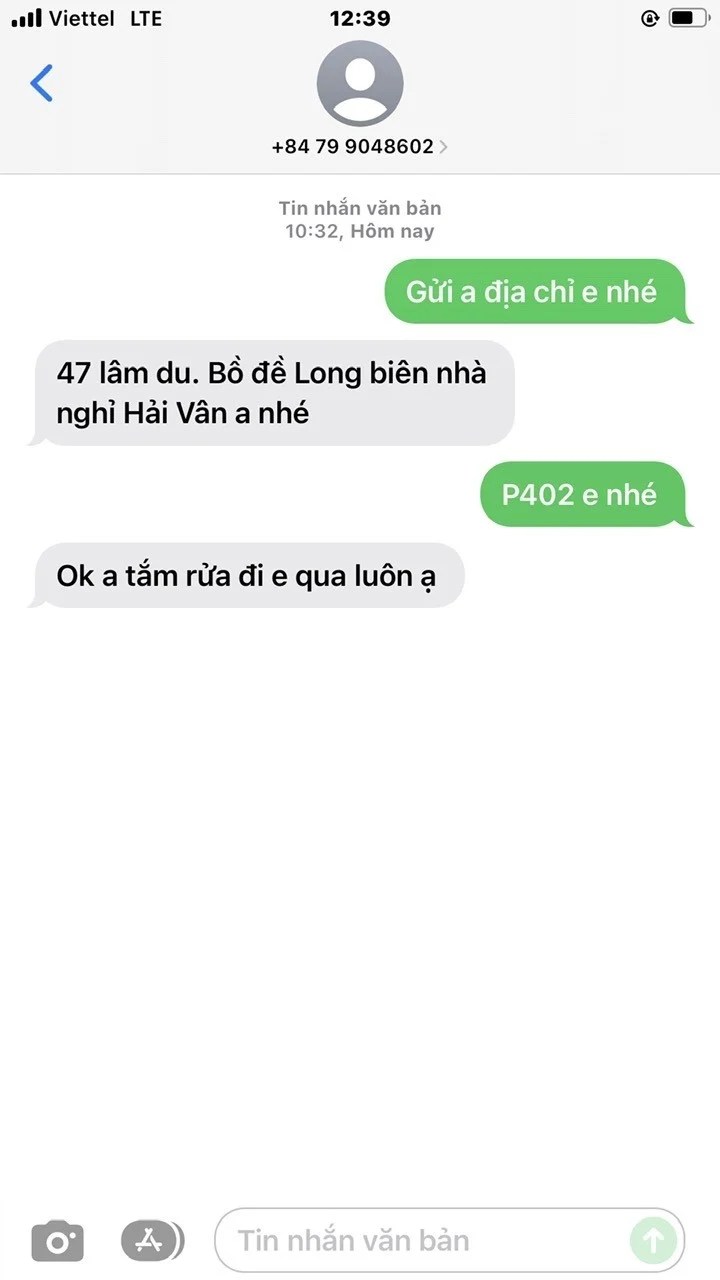Tap the send arrow button

click(653, 1241)
